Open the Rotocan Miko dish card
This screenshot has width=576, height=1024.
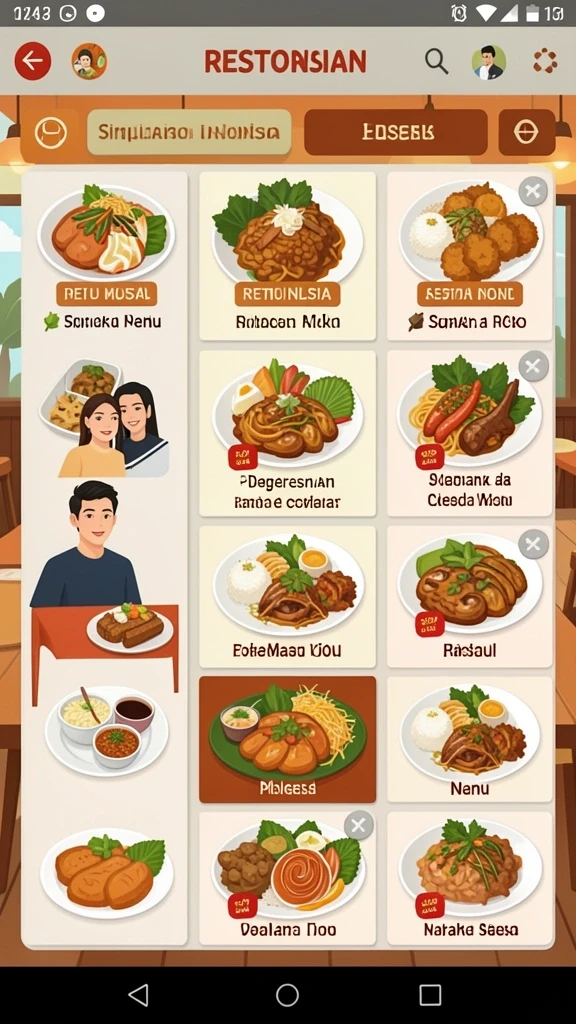[287, 255]
